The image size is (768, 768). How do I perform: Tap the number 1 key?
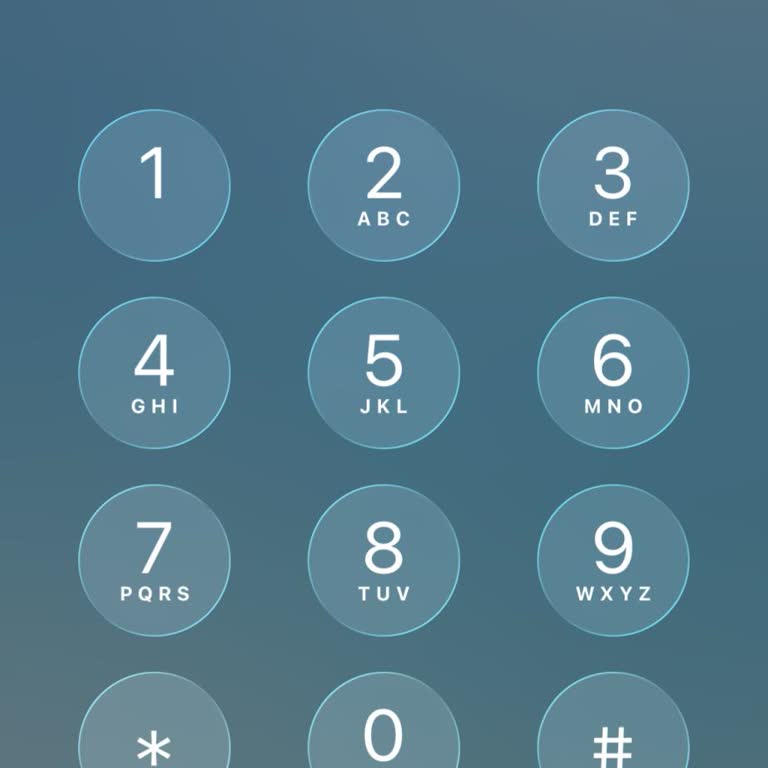[x=154, y=185]
